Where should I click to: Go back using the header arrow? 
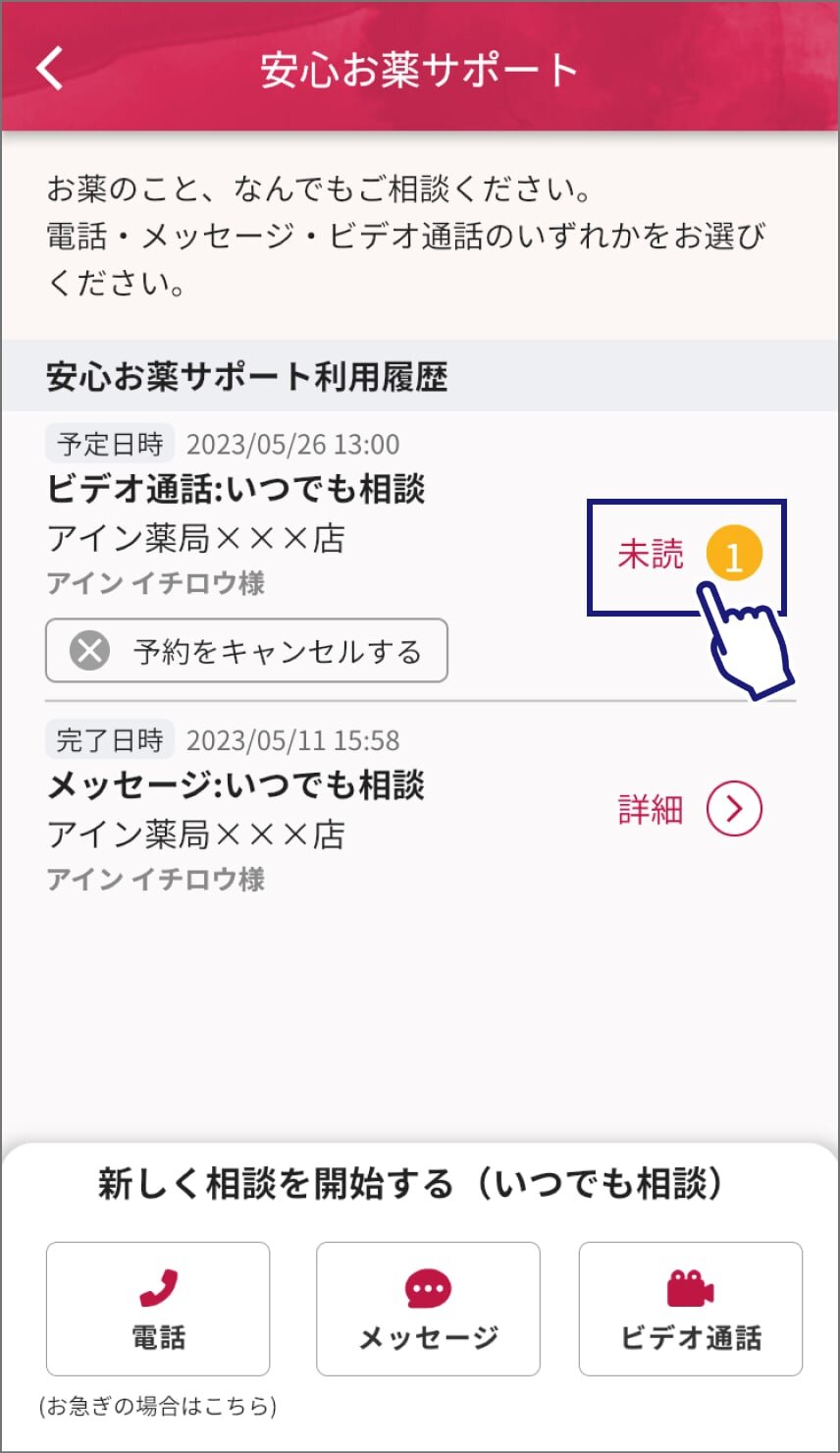pos(49,69)
